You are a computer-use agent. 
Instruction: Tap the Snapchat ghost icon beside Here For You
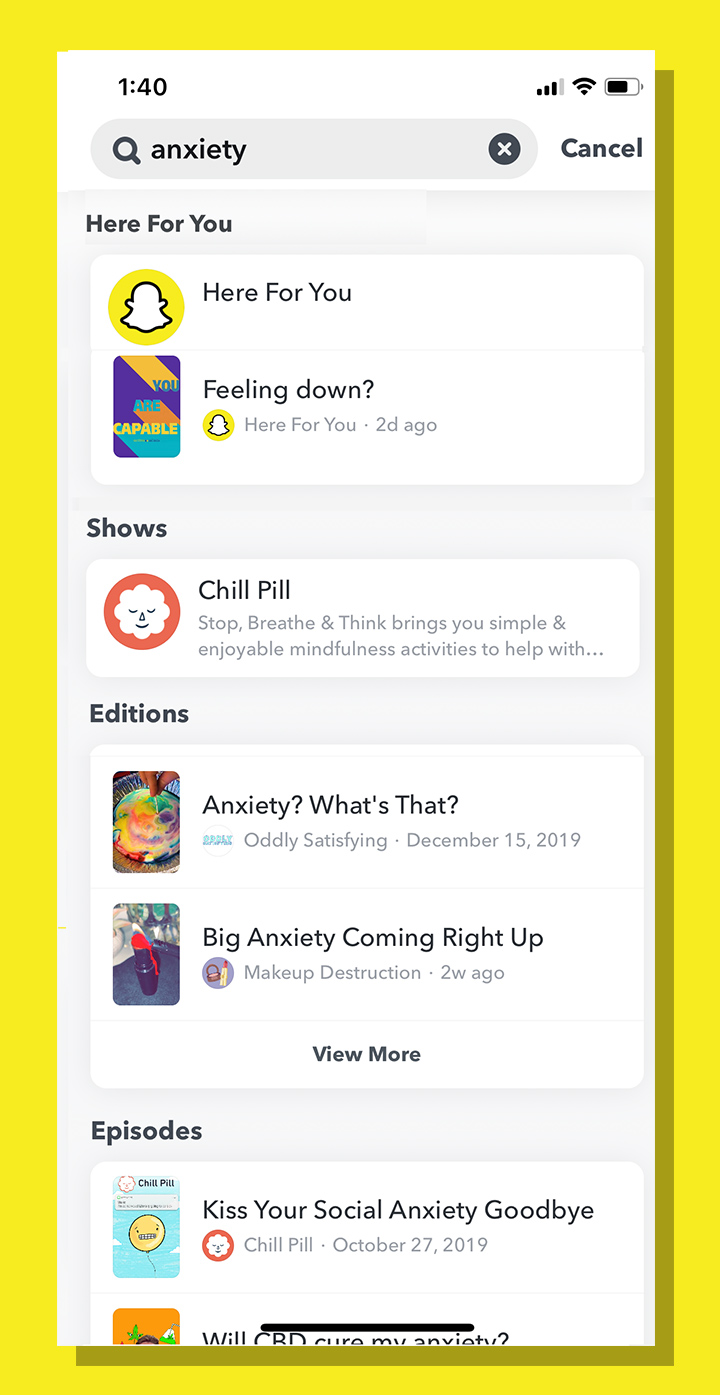pyautogui.click(x=146, y=306)
